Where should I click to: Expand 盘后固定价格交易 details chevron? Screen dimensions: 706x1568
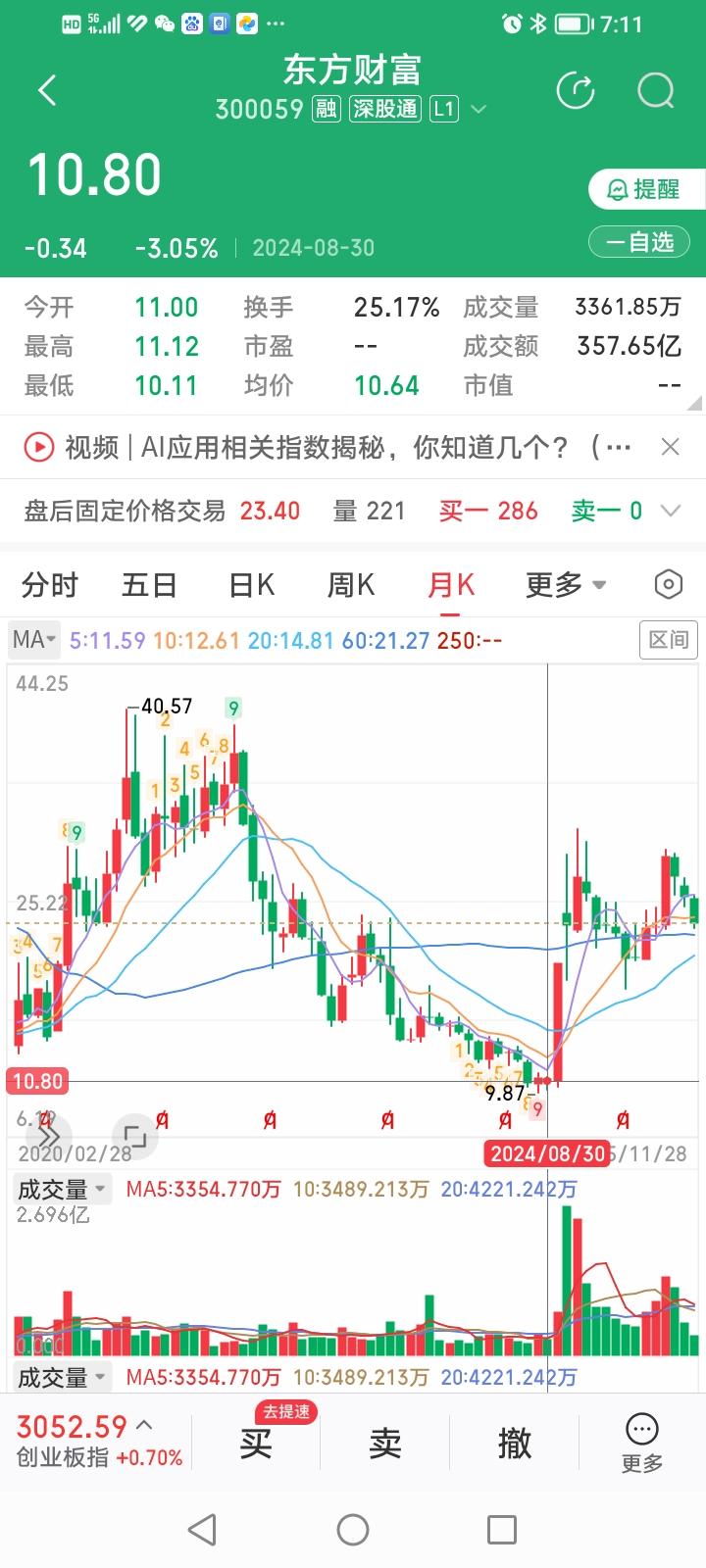click(x=671, y=511)
